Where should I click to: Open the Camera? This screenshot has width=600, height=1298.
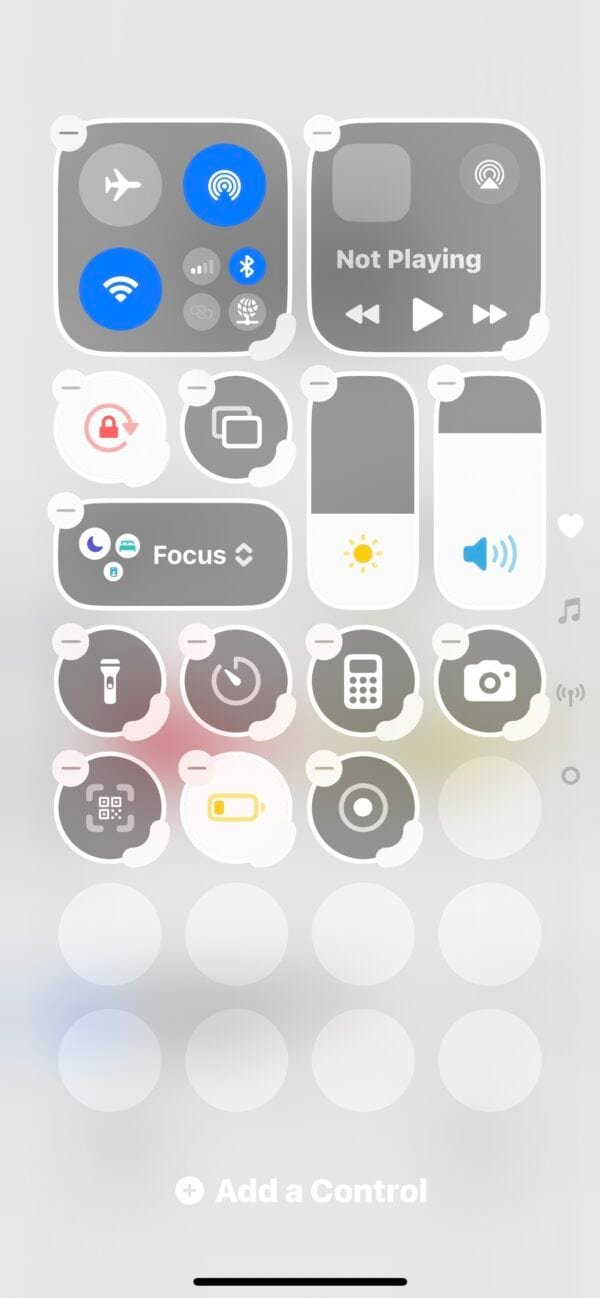(x=490, y=682)
